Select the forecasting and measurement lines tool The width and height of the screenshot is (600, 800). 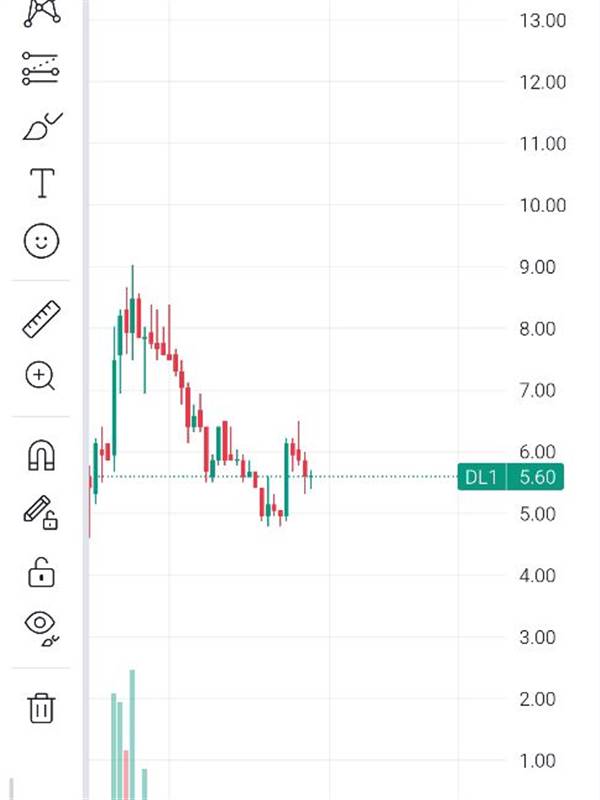(41, 69)
